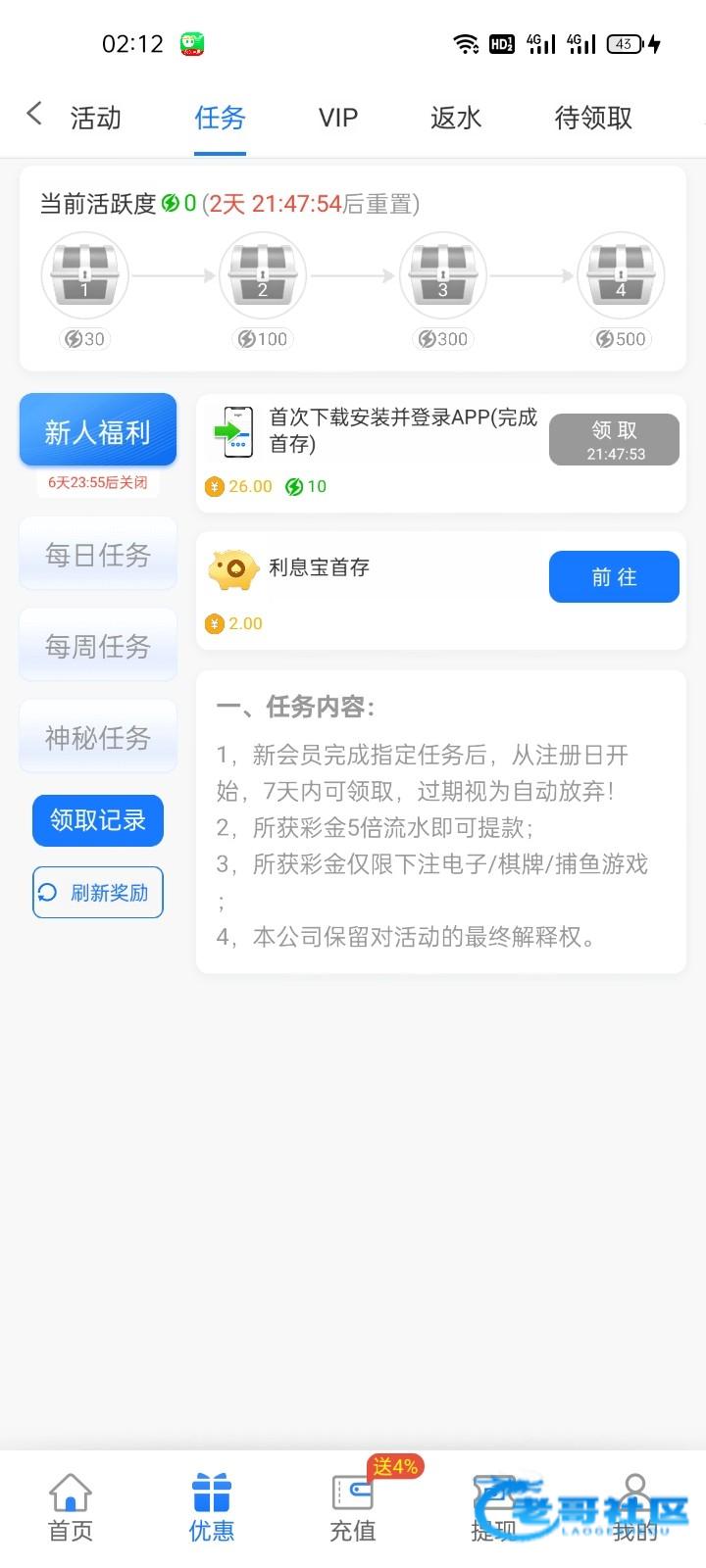Screen dimensions: 706x1568
Task: Open treasure chest 4 for 500 activity
Action: pos(620,275)
